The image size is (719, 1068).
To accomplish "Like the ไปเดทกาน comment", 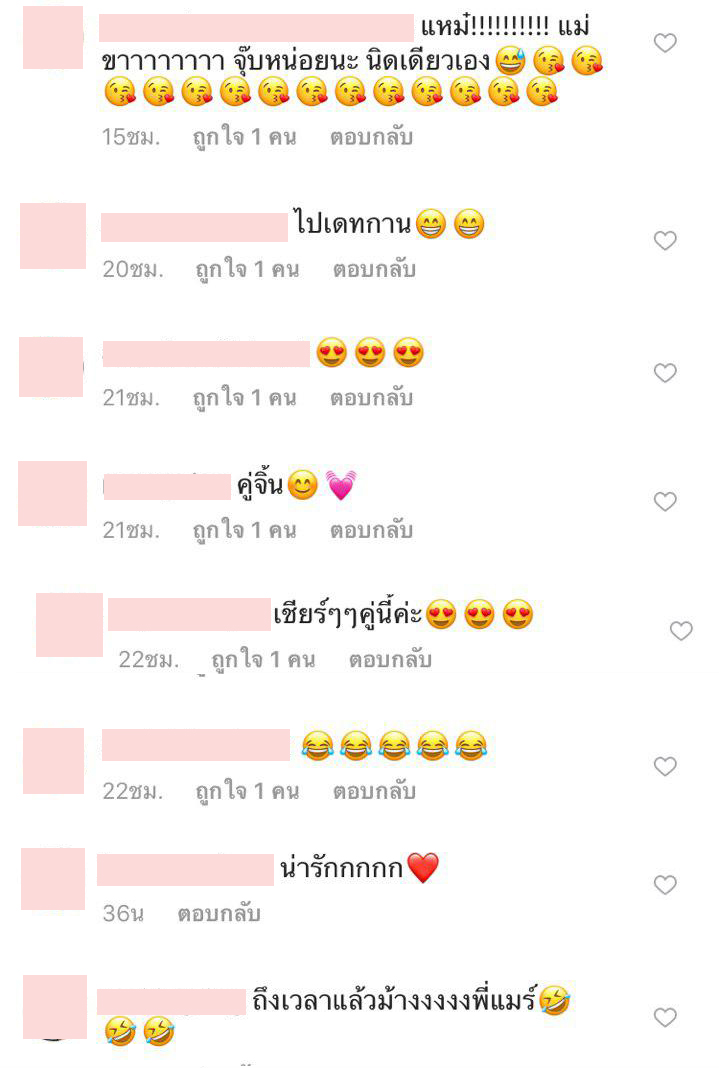I will 665,241.
